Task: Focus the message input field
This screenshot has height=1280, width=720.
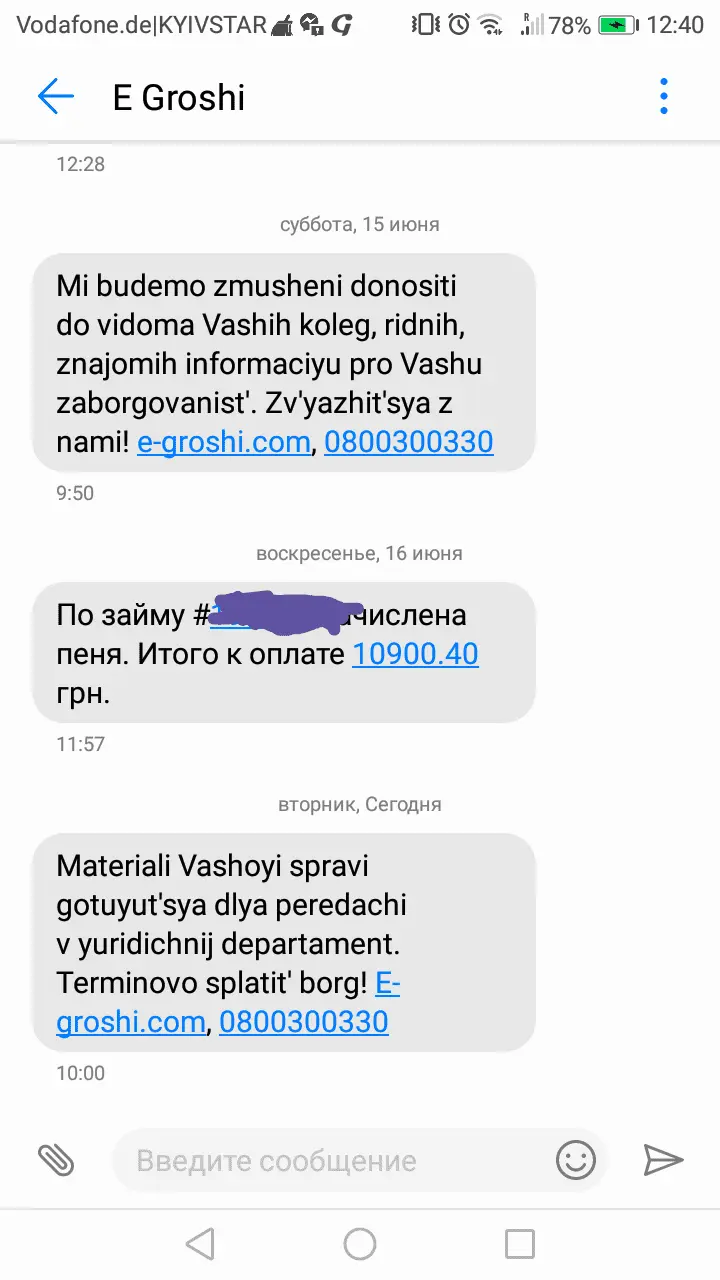Action: [x=330, y=1161]
